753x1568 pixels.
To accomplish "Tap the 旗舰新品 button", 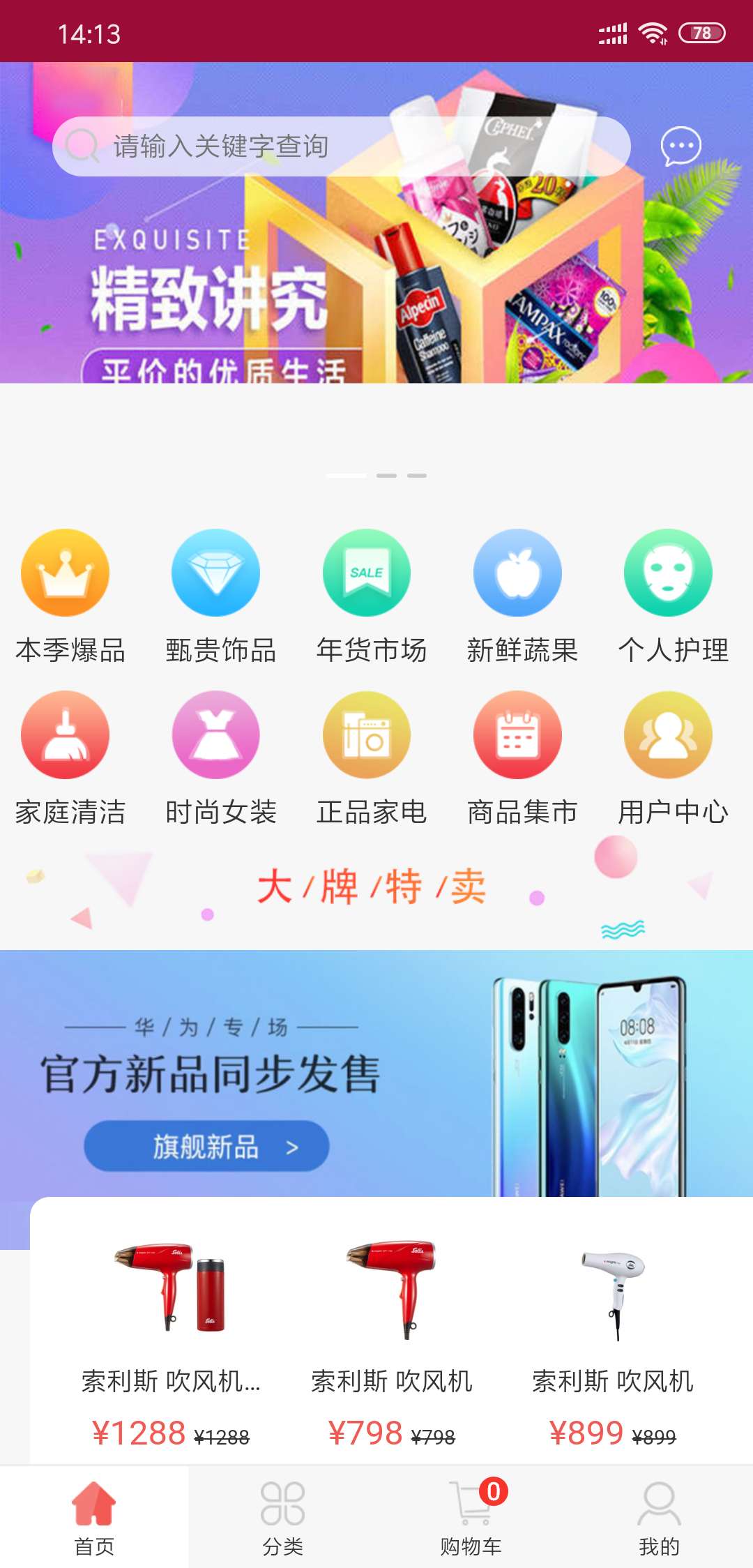I will [206, 1147].
